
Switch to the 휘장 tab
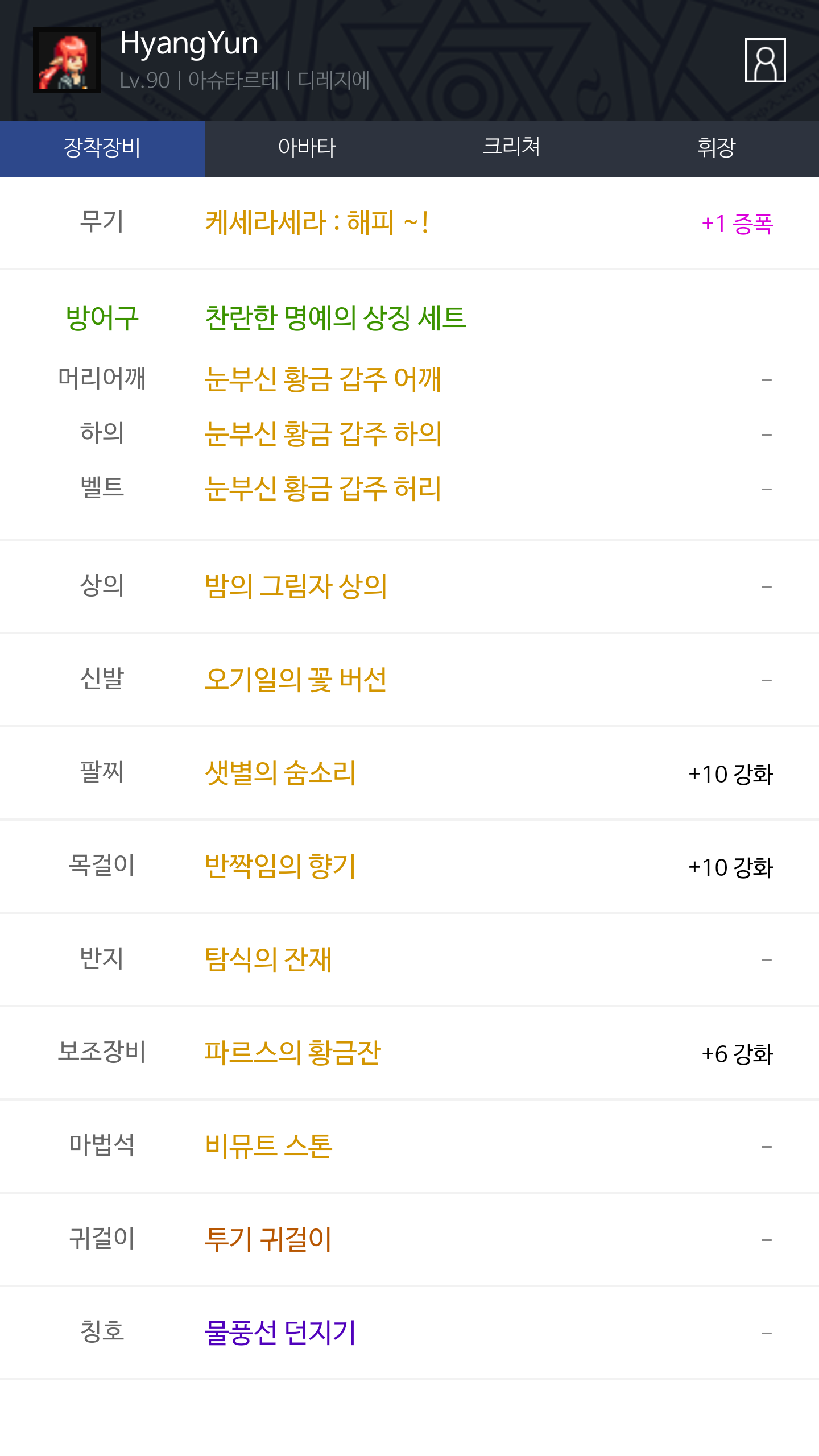coord(716,148)
